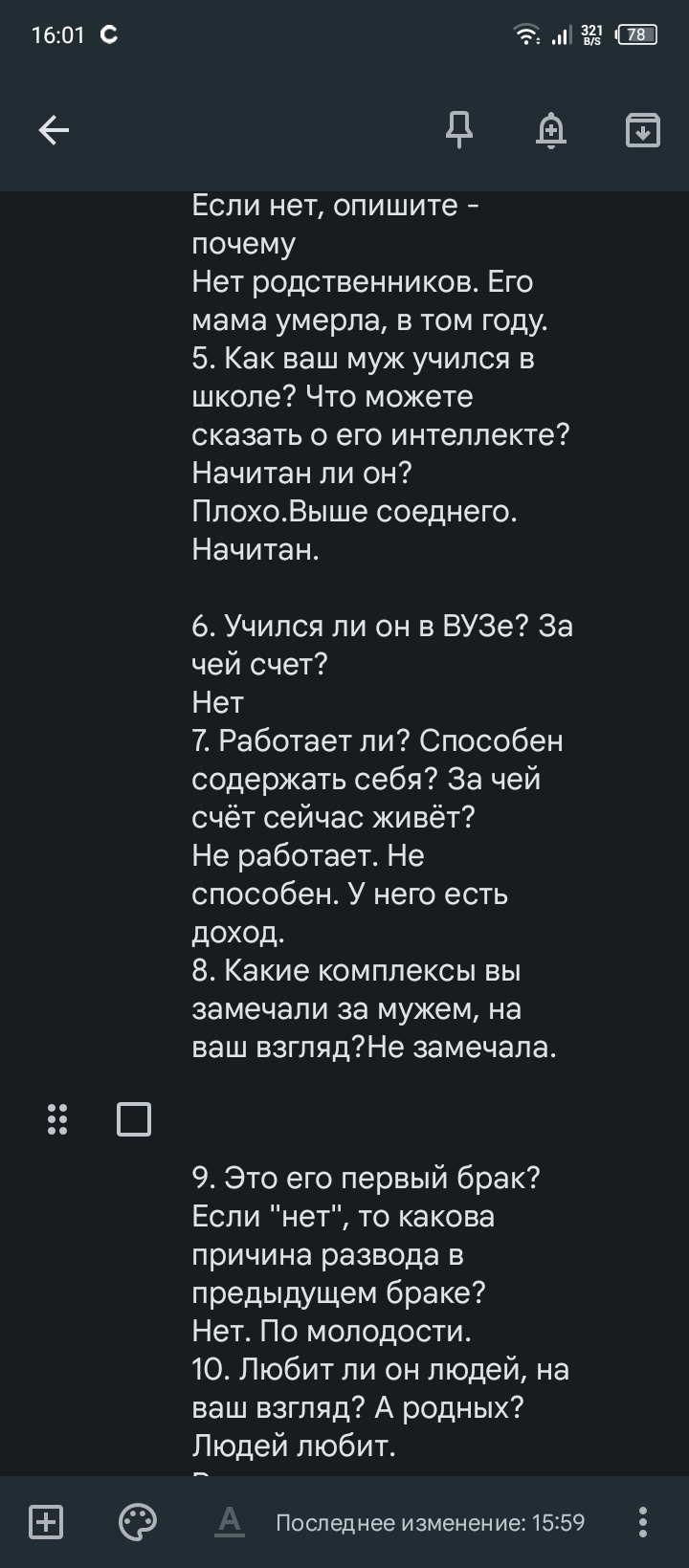Open the three-dot overflow menu
Image resolution: width=689 pixels, height=1568 pixels.
[643, 1521]
